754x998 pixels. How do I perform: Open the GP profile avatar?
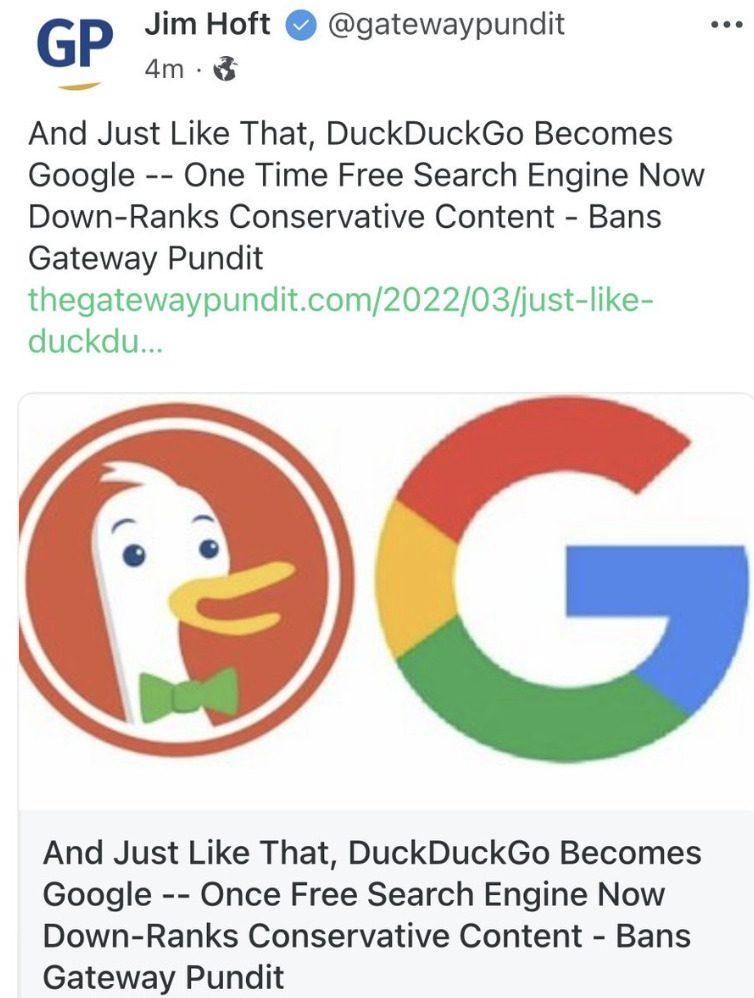(73, 50)
